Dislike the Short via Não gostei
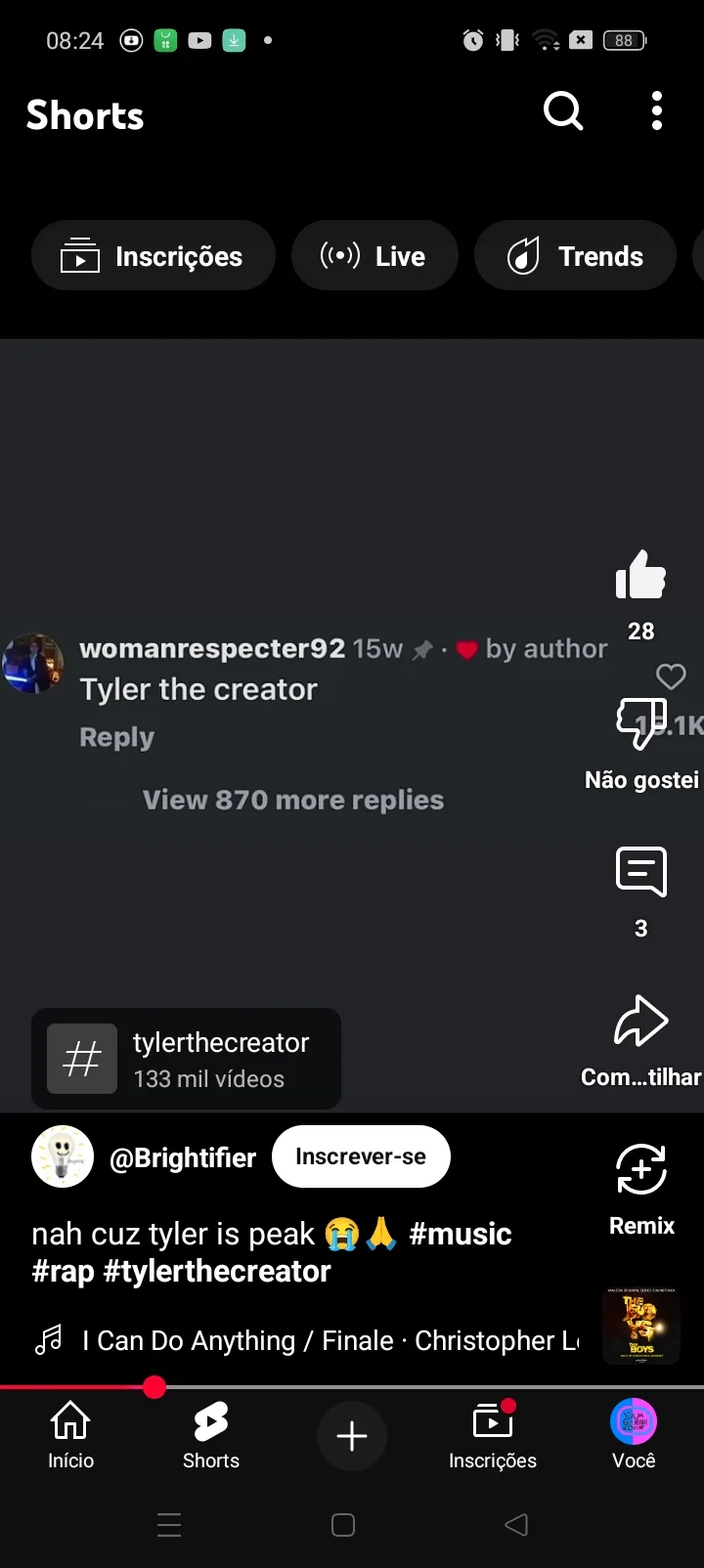 641,725
